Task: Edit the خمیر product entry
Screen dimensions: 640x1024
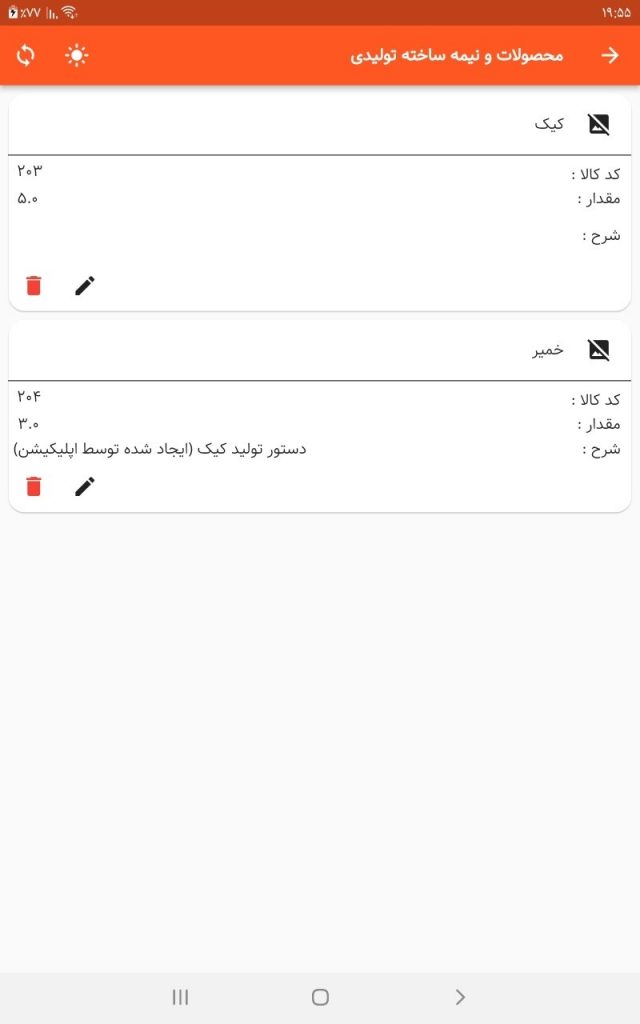Action: pos(86,486)
